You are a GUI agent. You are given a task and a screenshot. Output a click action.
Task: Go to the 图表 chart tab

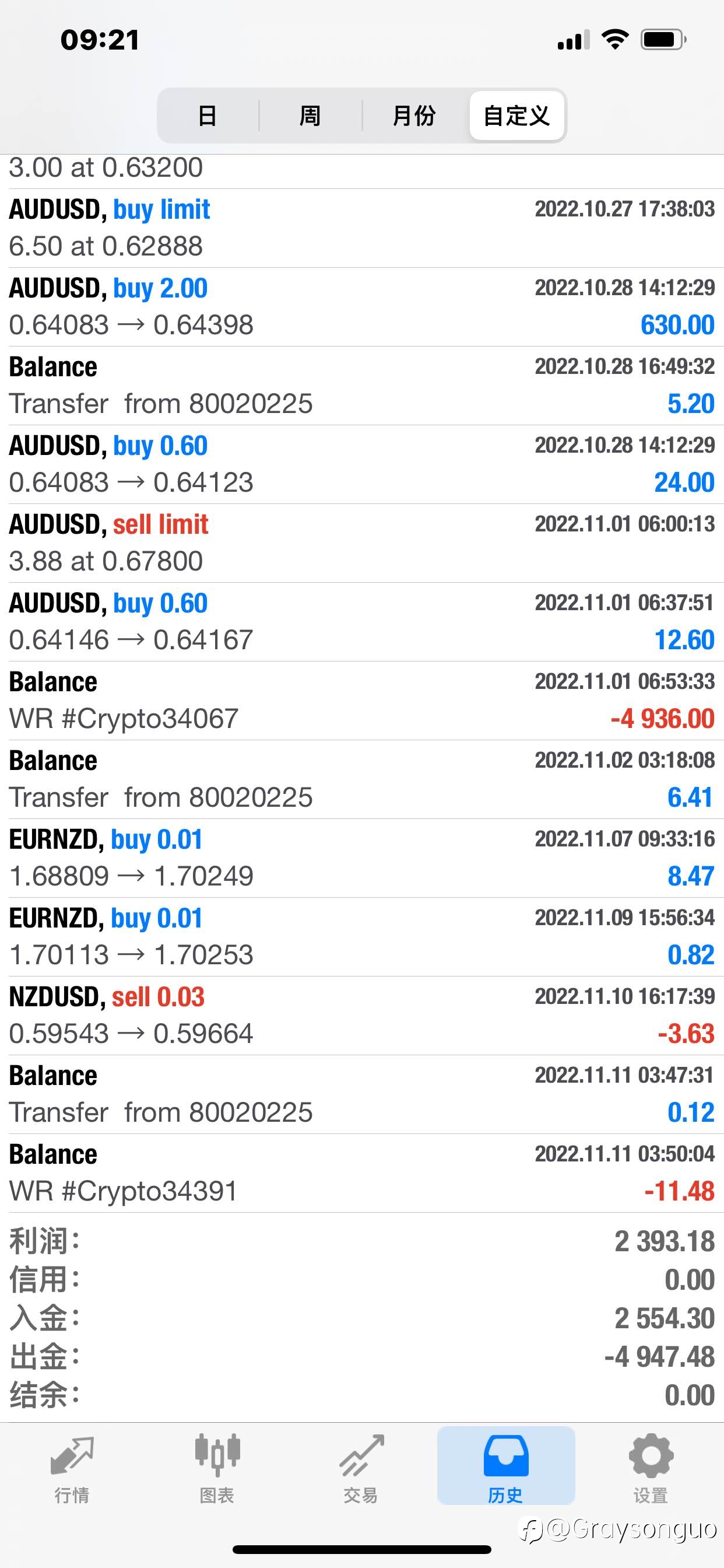(x=217, y=1469)
